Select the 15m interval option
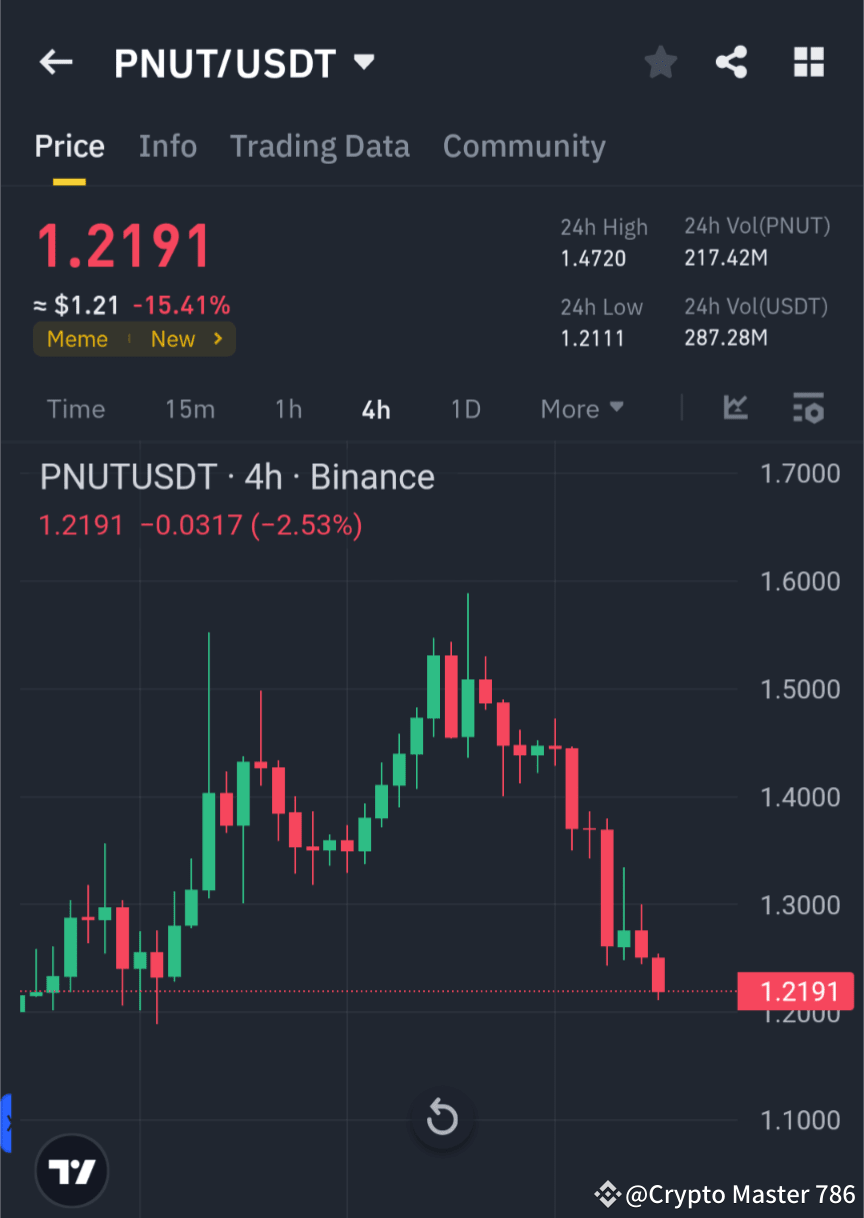 (x=189, y=408)
